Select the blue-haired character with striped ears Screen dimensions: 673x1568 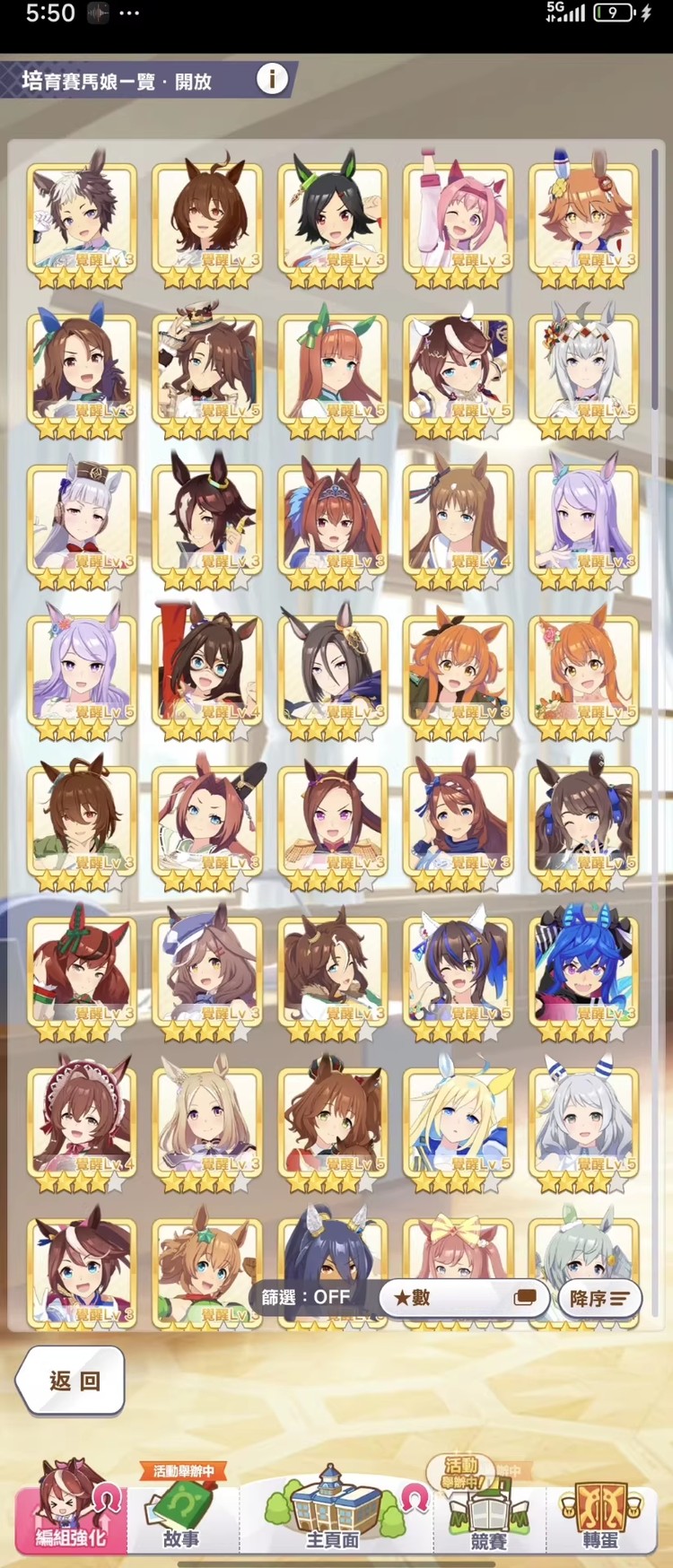583,974
